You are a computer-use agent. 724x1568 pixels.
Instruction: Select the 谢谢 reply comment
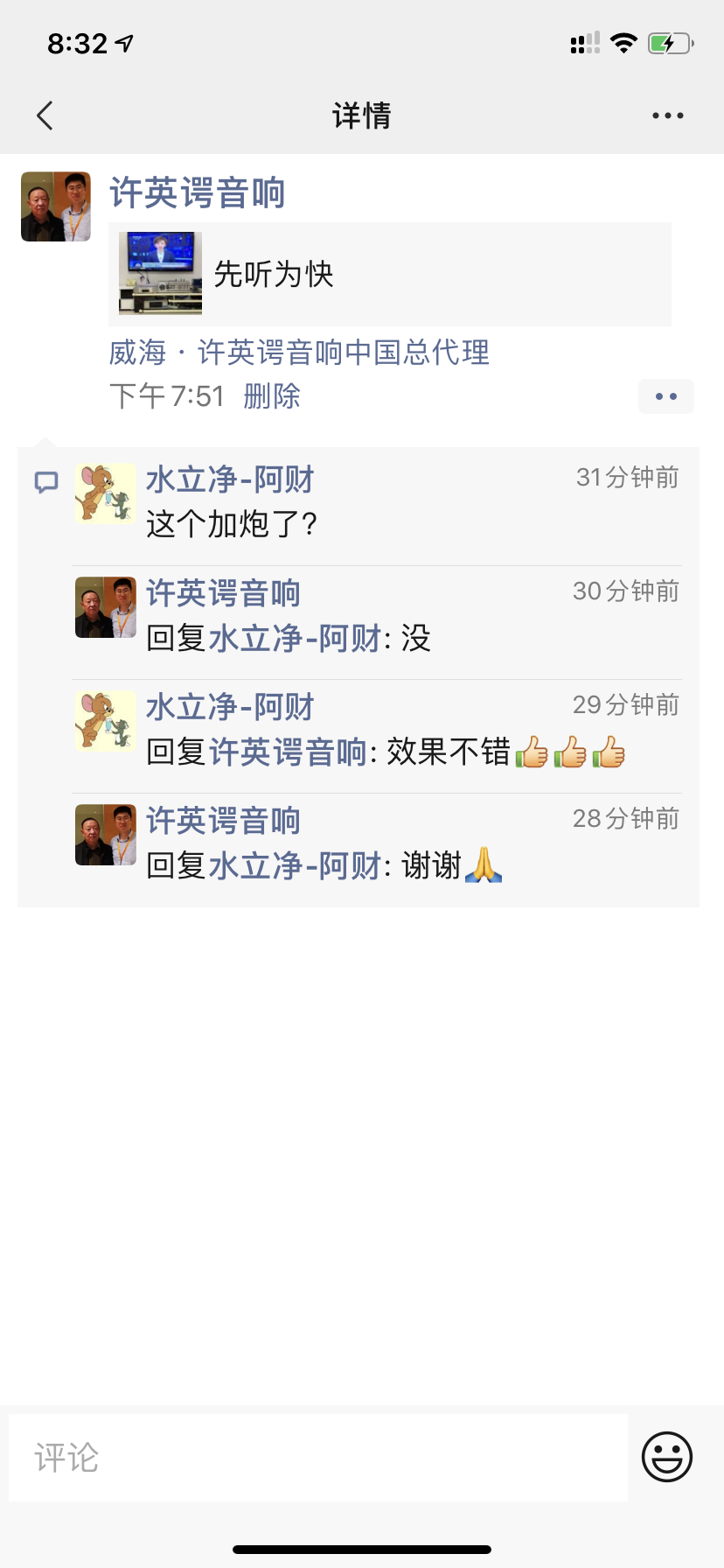pyautogui.click(x=378, y=849)
